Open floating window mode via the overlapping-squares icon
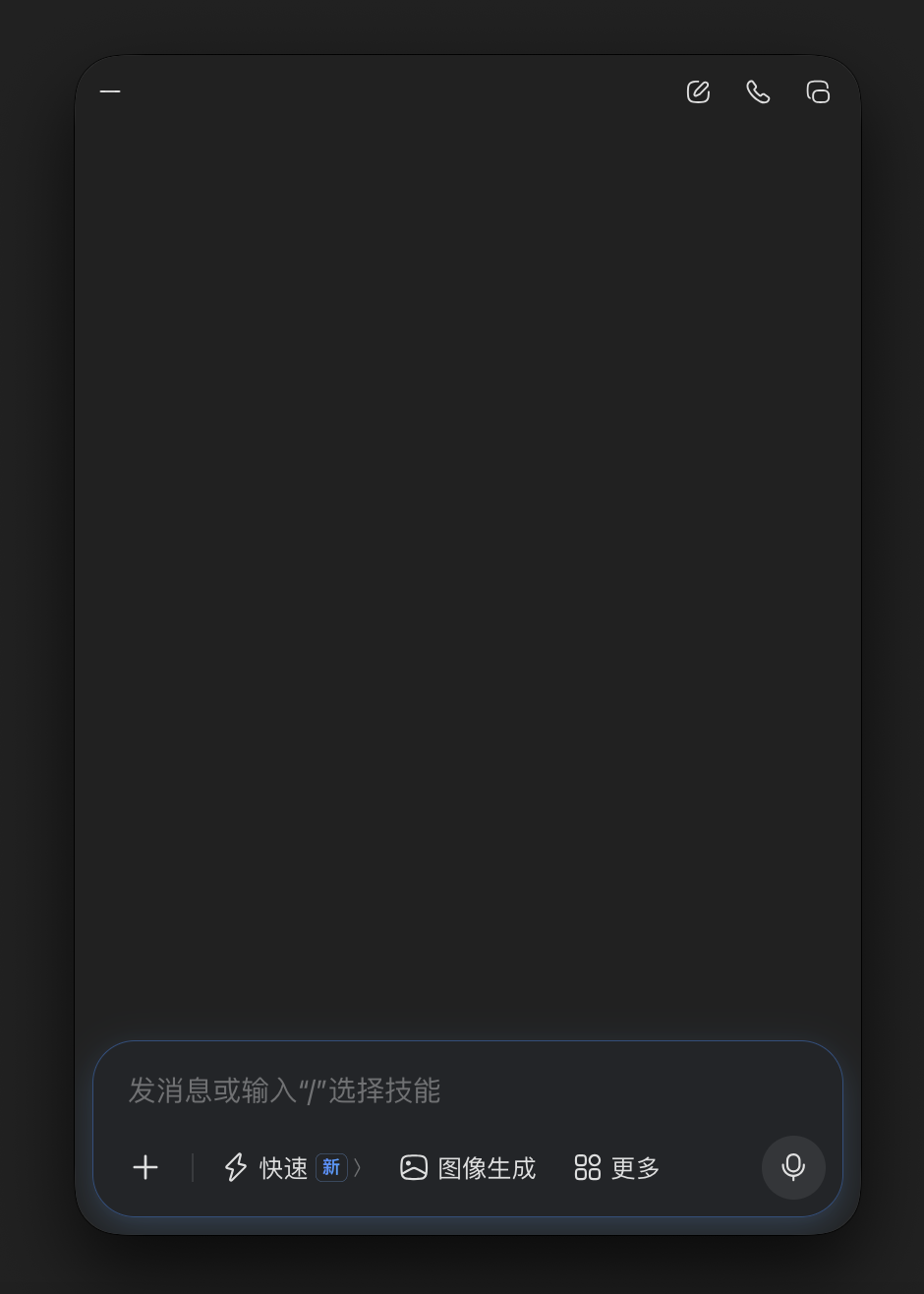 818,90
